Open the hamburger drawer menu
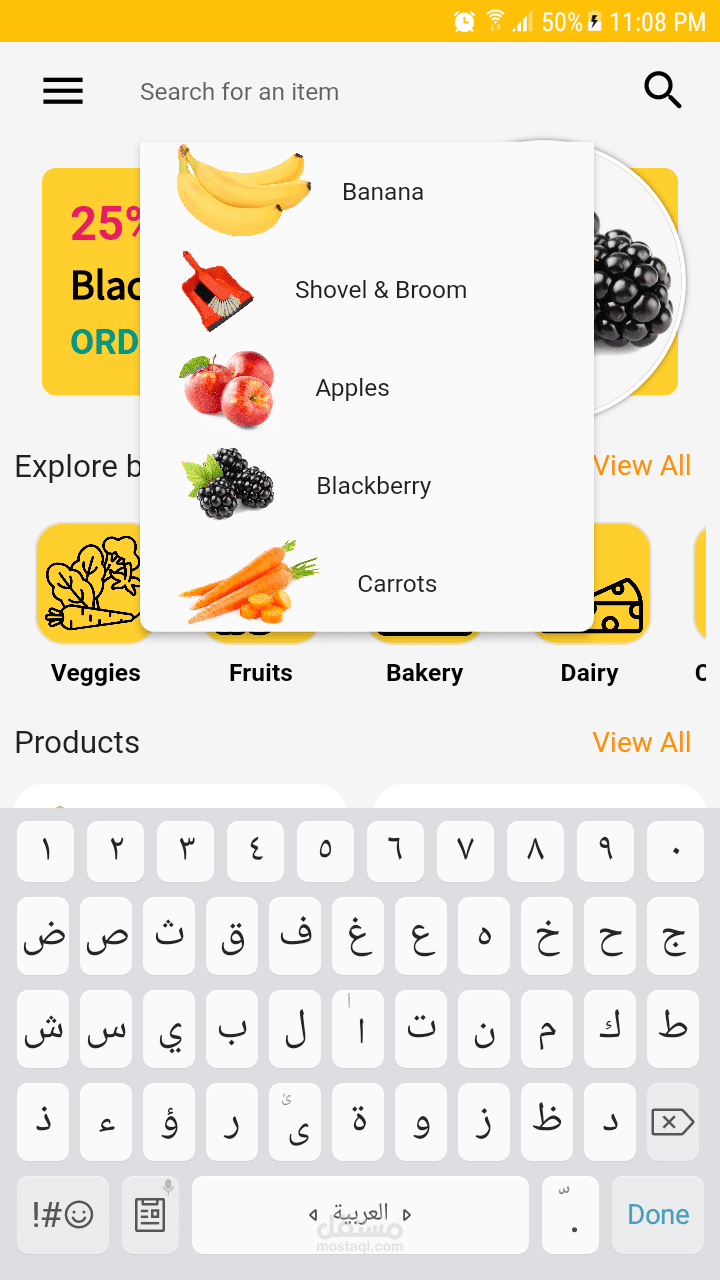The width and height of the screenshot is (720, 1280). [x=63, y=92]
